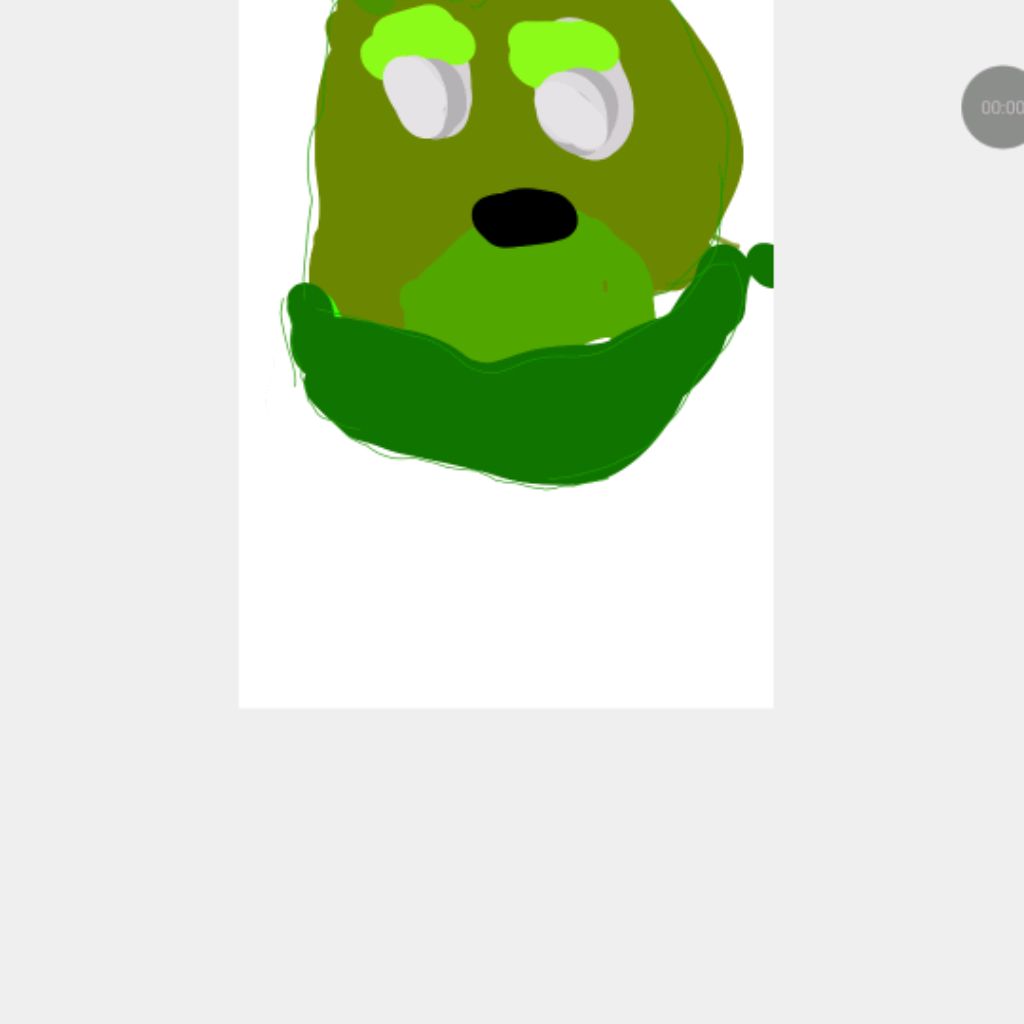
Task: Tap the floating 00:00 recording timer bubble
Action: coord(998,107)
